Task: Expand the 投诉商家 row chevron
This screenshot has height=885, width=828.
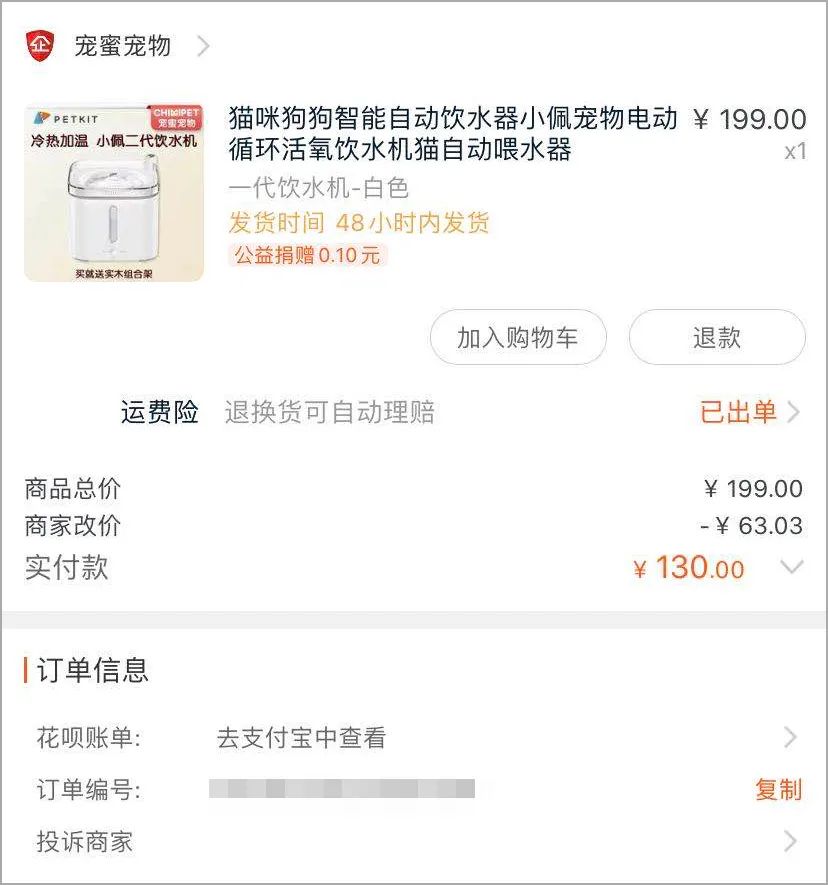Action: (795, 842)
